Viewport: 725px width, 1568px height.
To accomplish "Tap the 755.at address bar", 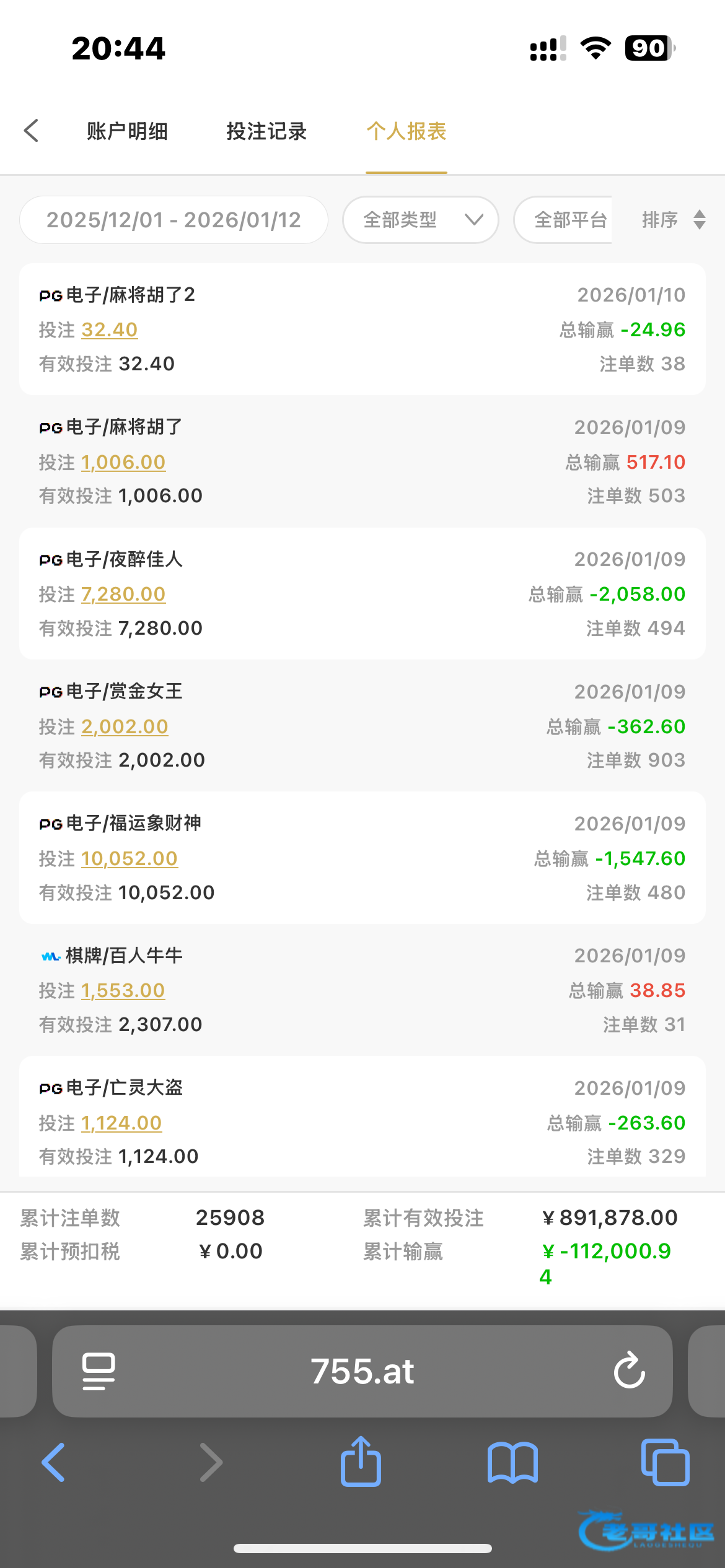I will click(362, 1371).
